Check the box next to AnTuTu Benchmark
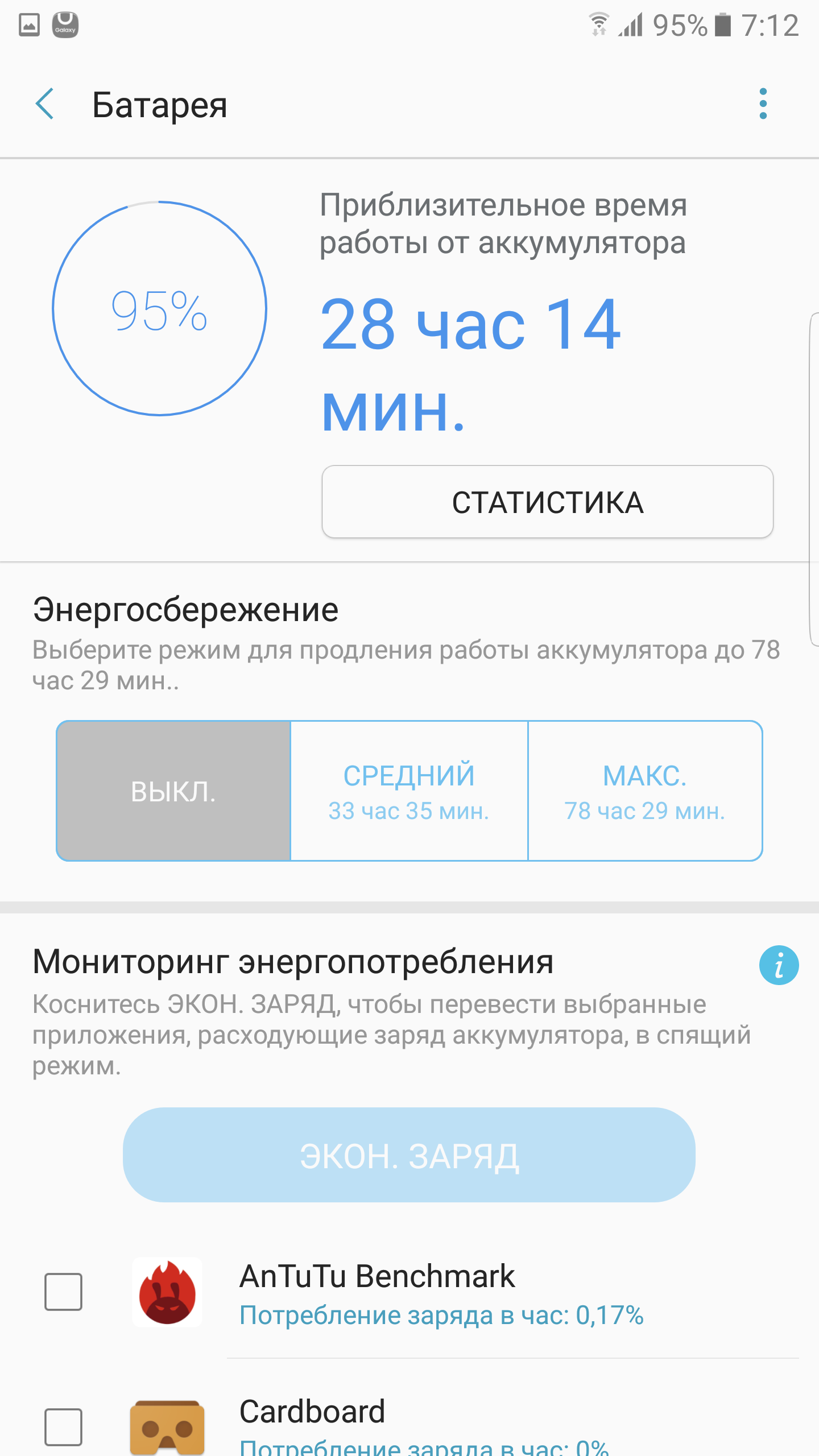The image size is (819, 1456). [x=63, y=1292]
